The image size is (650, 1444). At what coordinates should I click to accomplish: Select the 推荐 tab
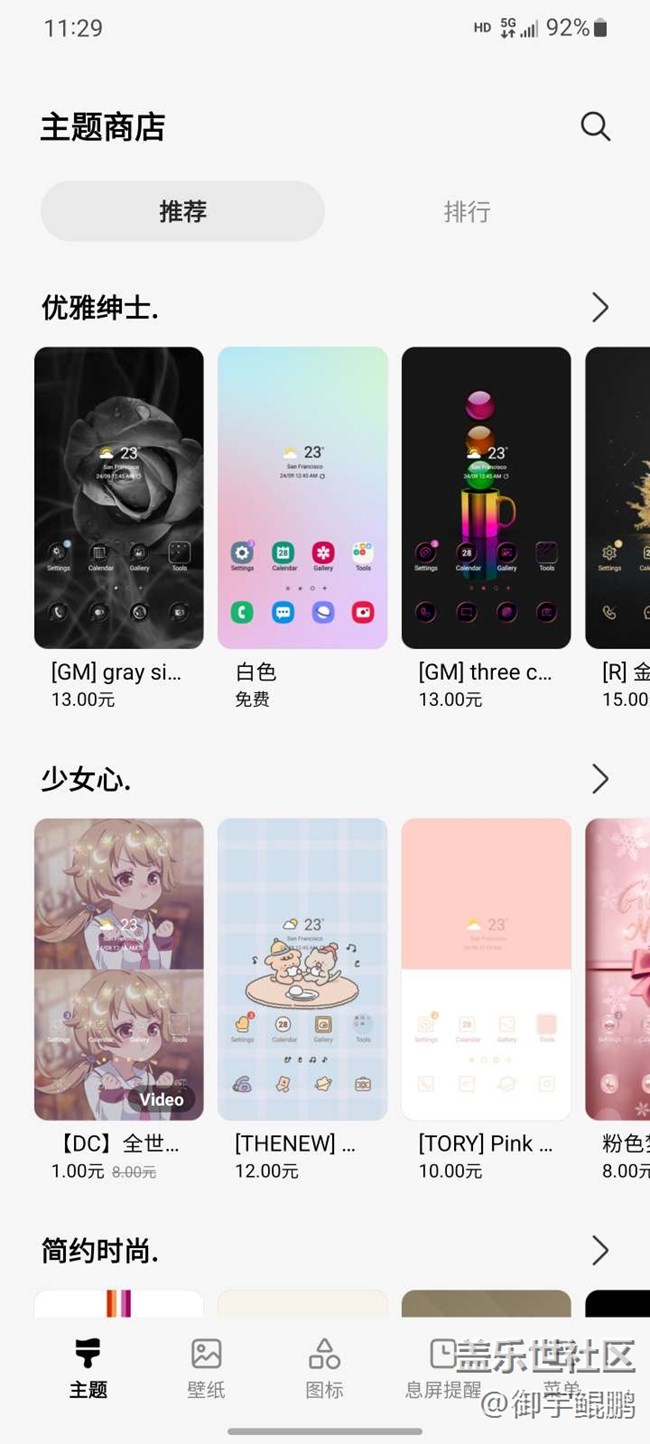tap(182, 212)
